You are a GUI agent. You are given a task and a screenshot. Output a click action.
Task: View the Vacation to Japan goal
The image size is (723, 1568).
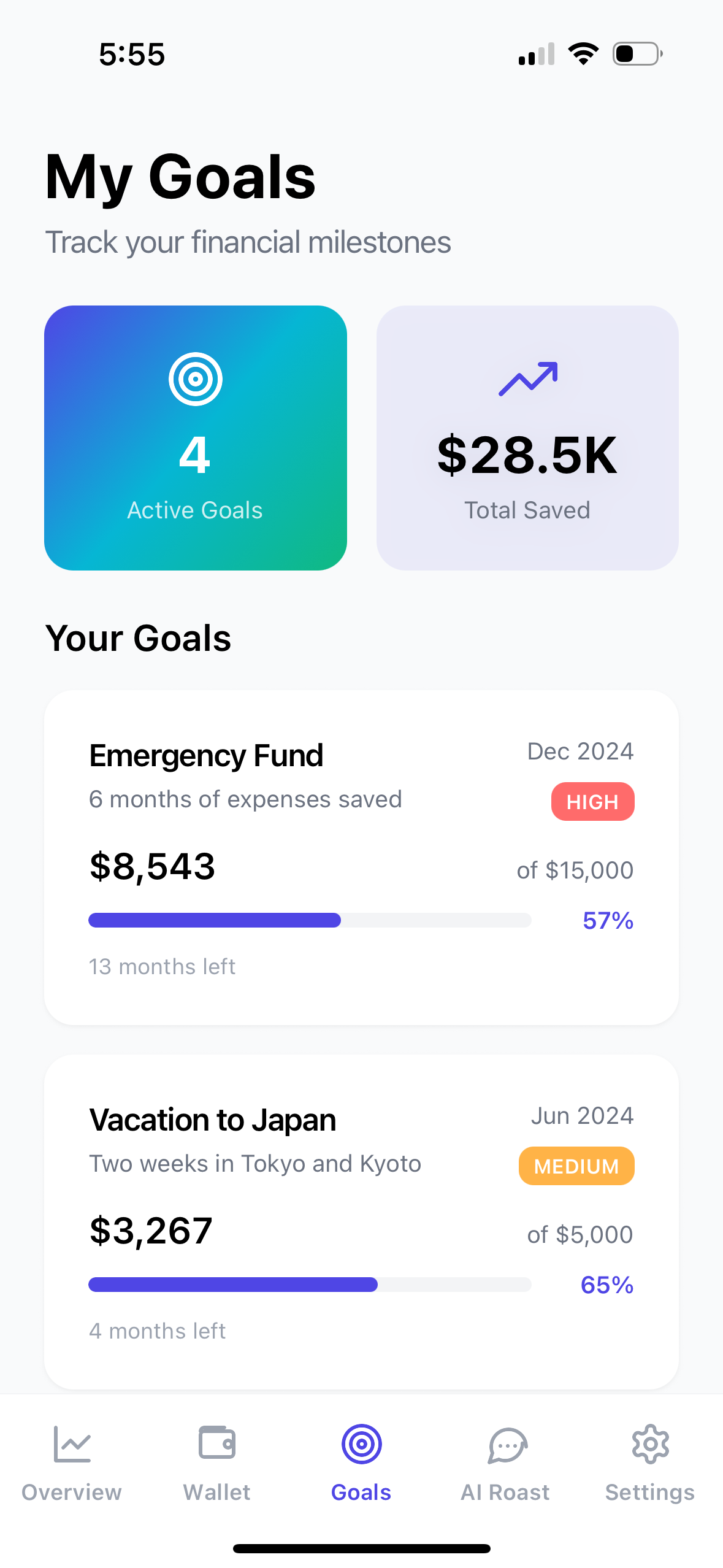click(x=361, y=1221)
